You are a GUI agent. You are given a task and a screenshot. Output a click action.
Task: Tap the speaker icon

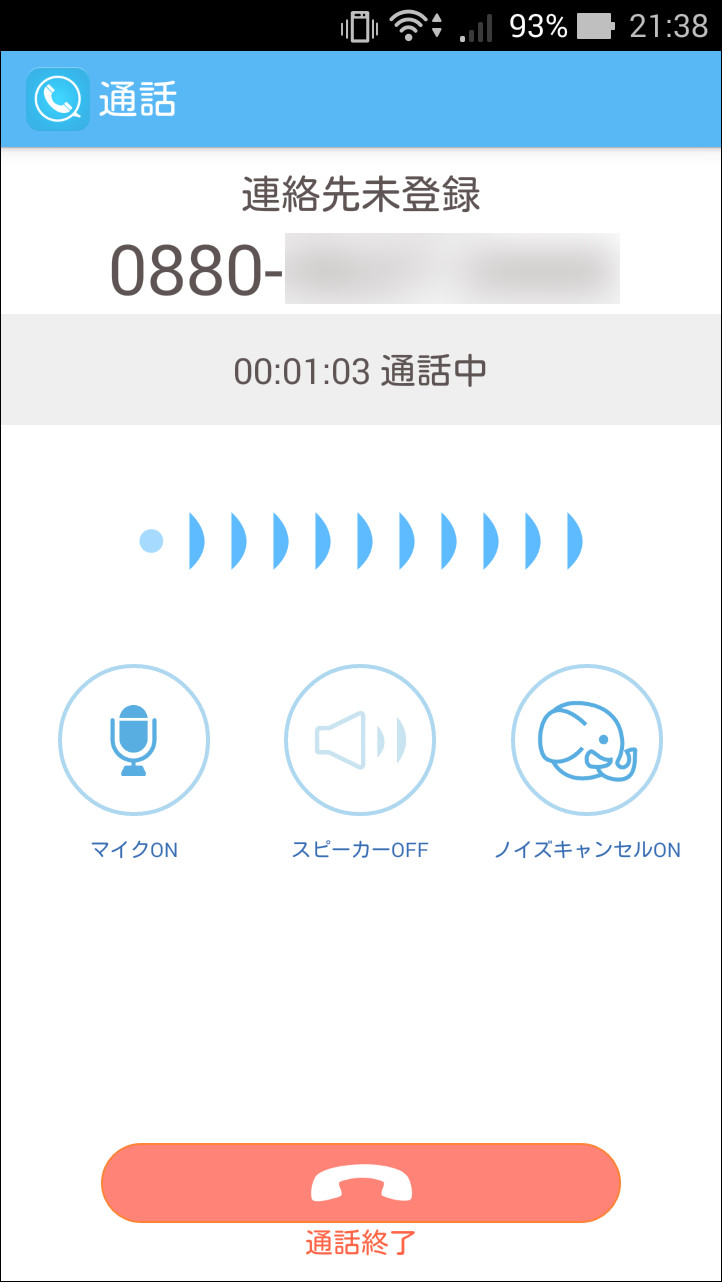[x=360, y=739]
